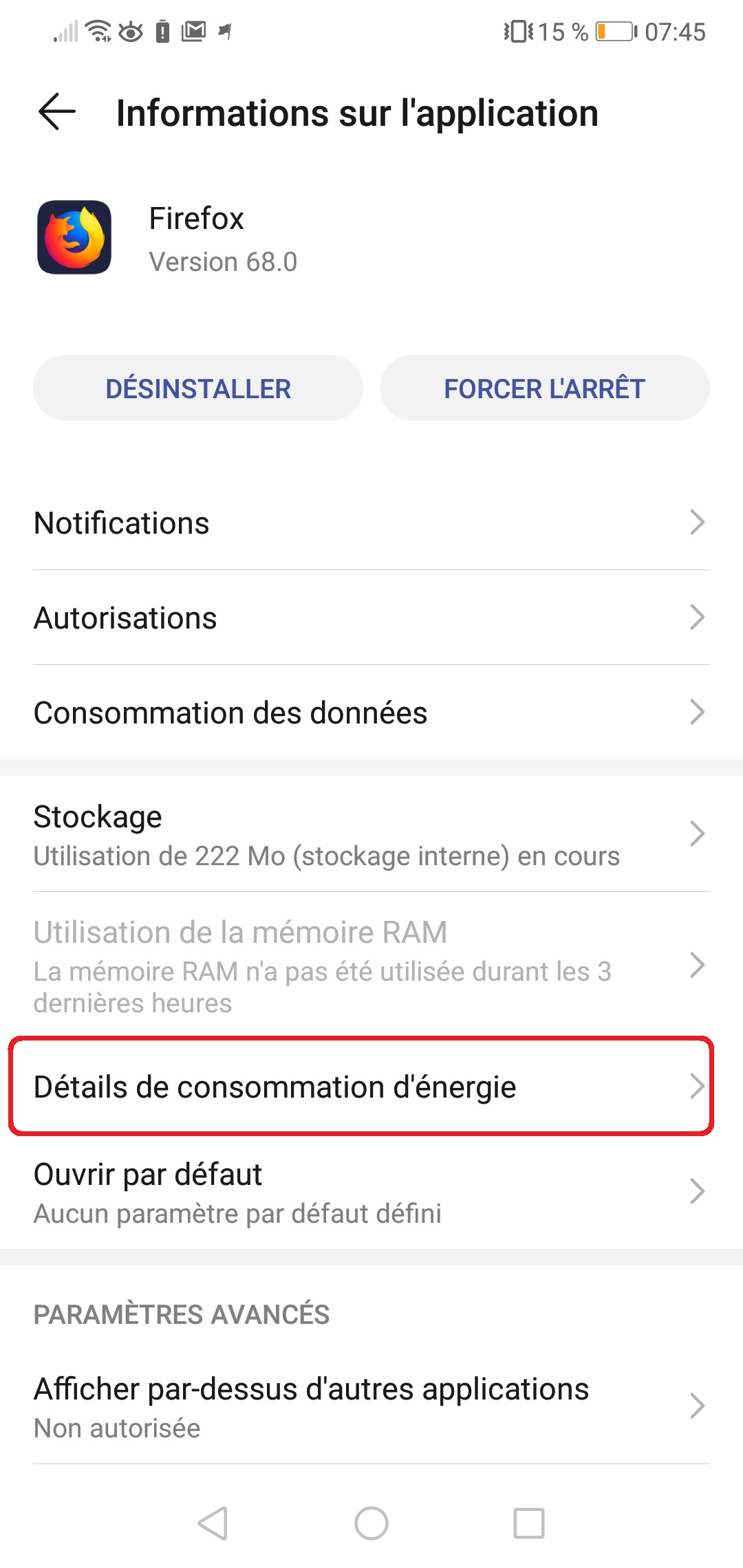
Task: Select the Ouvrir par défaut row
Action: [x=371, y=1193]
